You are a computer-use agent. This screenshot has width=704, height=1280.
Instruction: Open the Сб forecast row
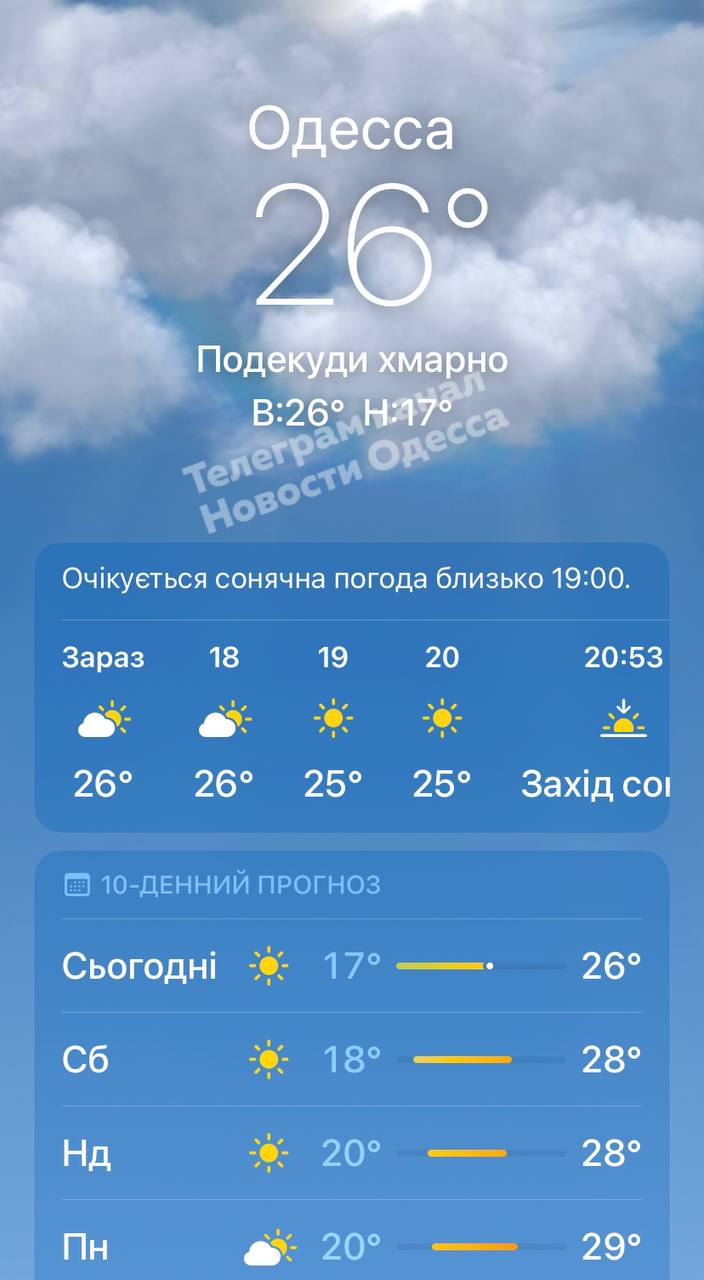click(x=352, y=1059)
